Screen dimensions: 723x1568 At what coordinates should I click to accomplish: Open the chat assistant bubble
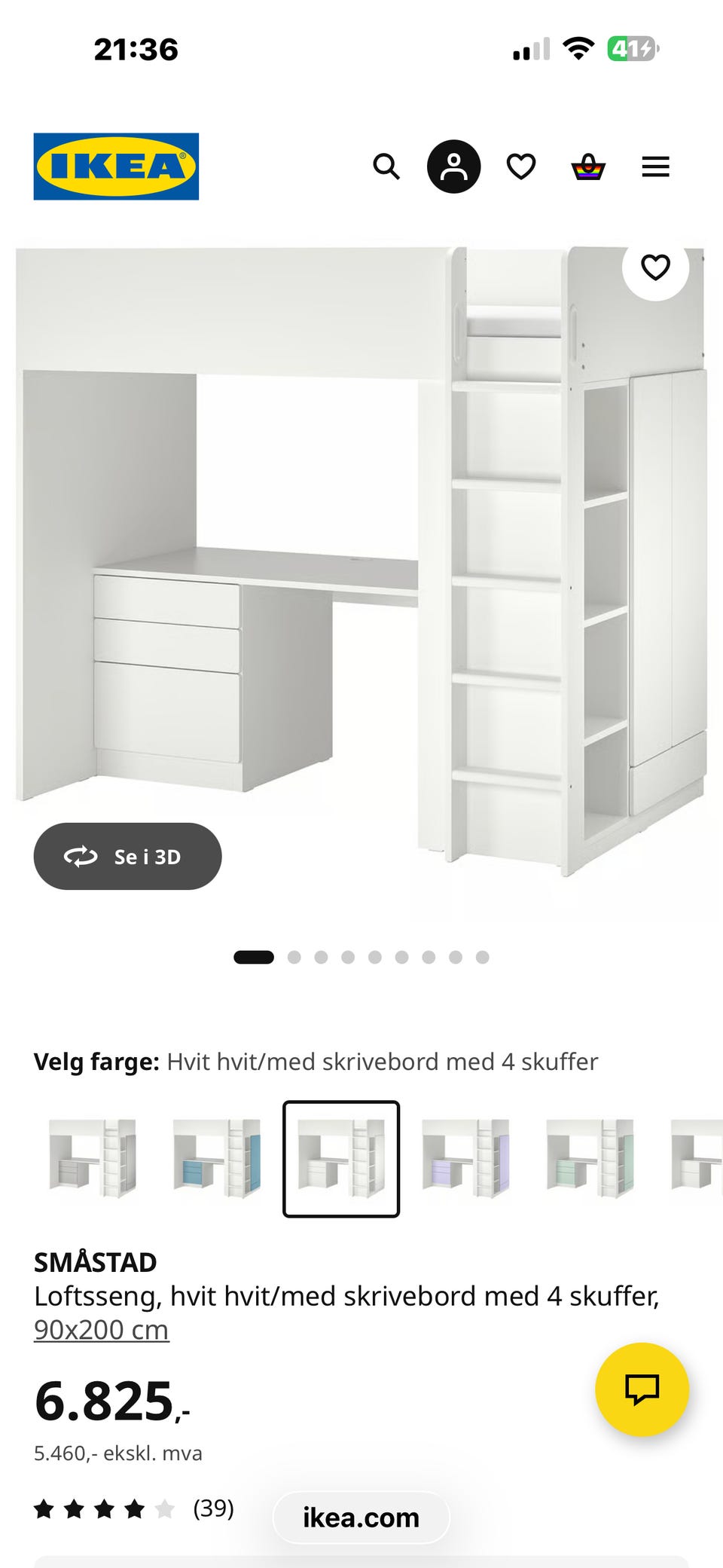point(641,1391)
